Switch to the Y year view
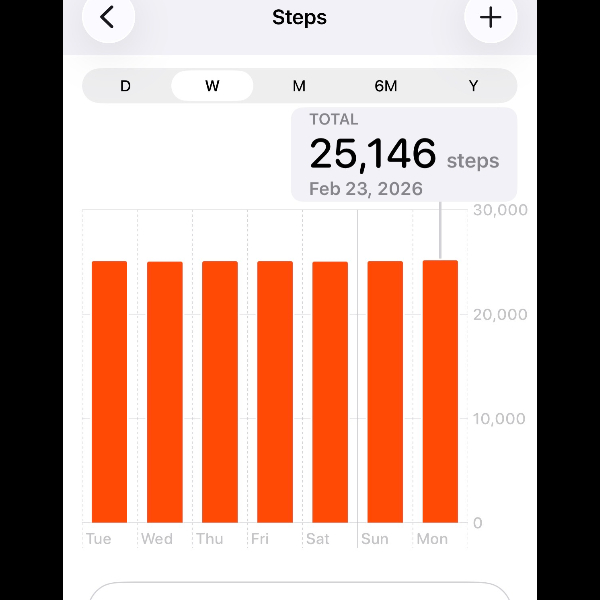 (x=473, y=86)
